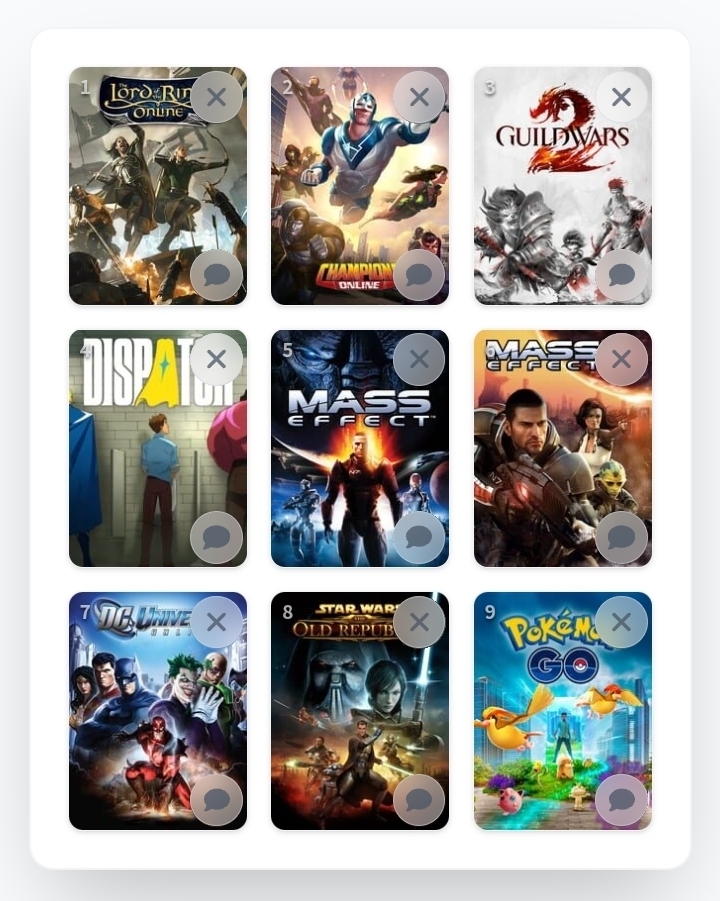Viewport: 720px width, 901px height.
Task: Comment on number 5 Mass Effect tile
Action: 419,537
